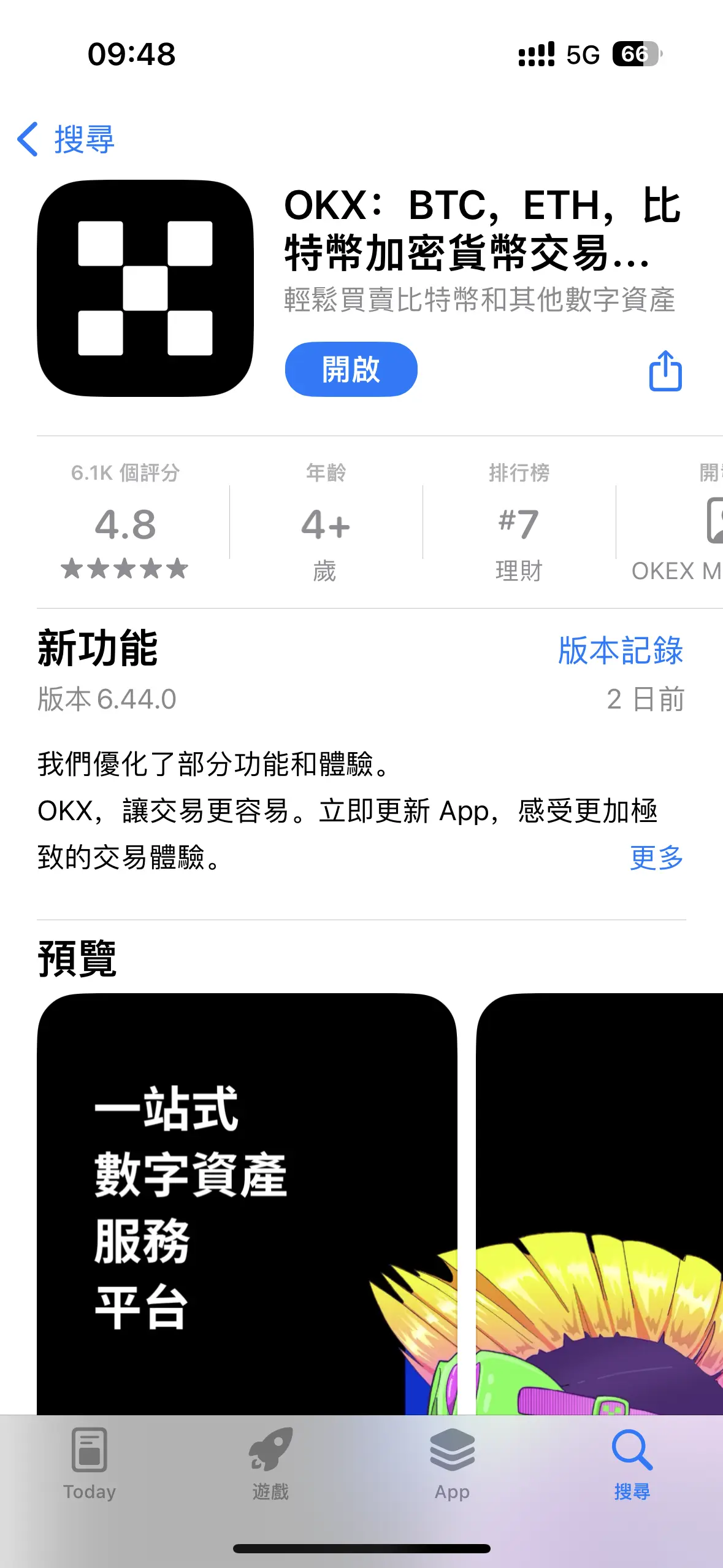Switch to the Today tab
The width and height of the screenshot is (723, 1568).
90,1463
